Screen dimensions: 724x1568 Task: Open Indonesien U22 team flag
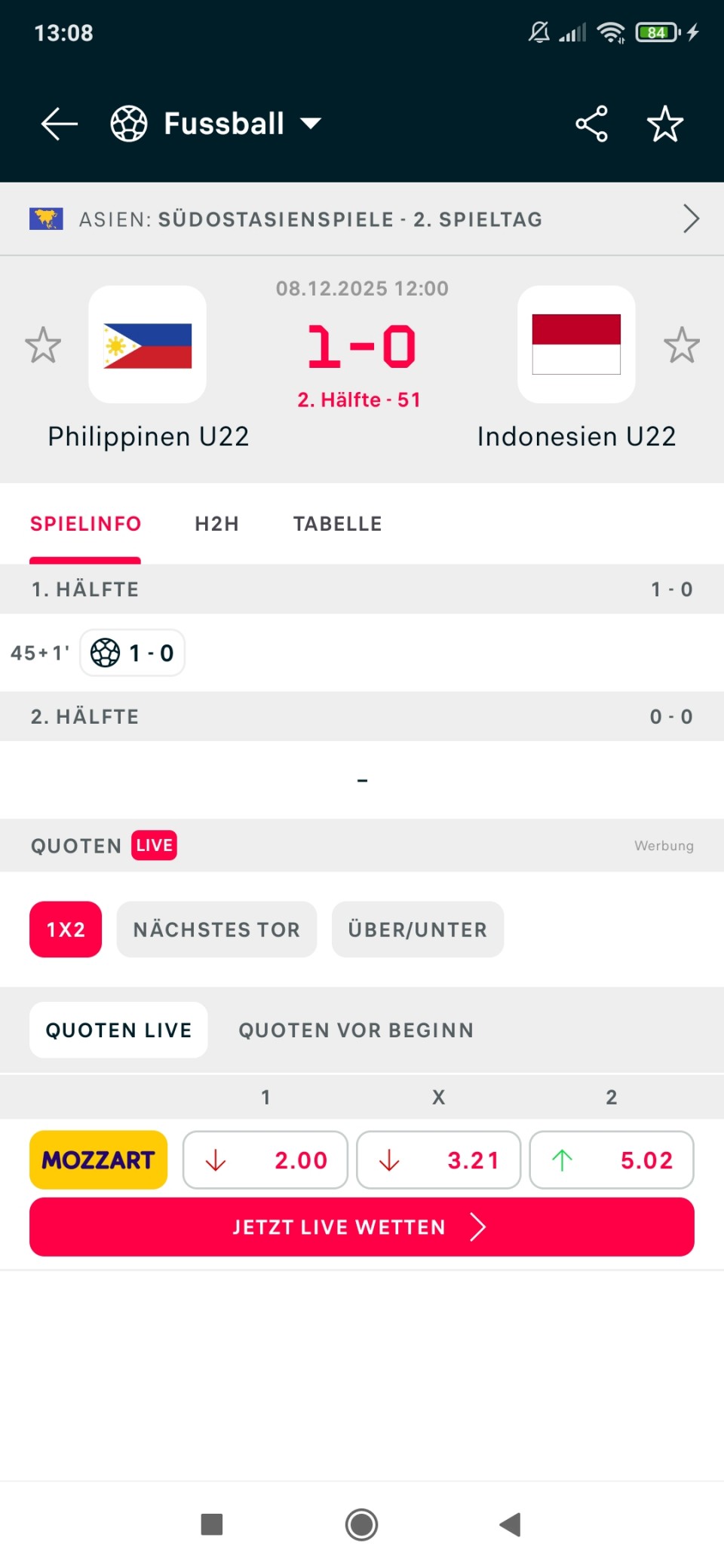pyautogui.click(x=576, y=345)
